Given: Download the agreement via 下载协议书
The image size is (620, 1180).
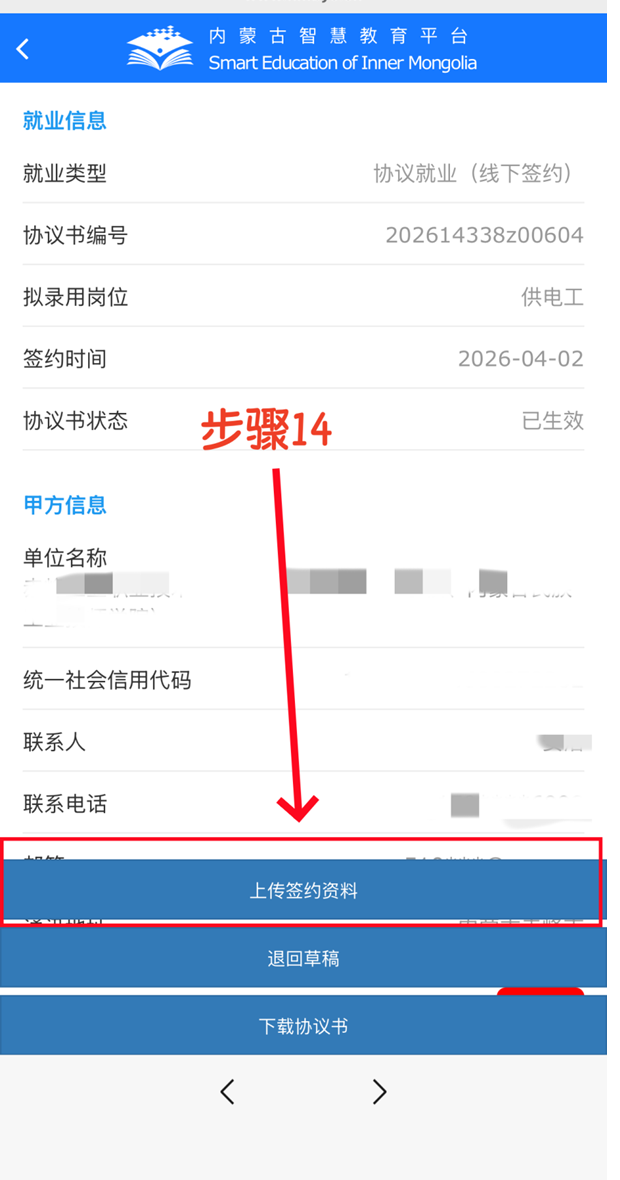Looking at the screenshot, I should pos(303,1026).
